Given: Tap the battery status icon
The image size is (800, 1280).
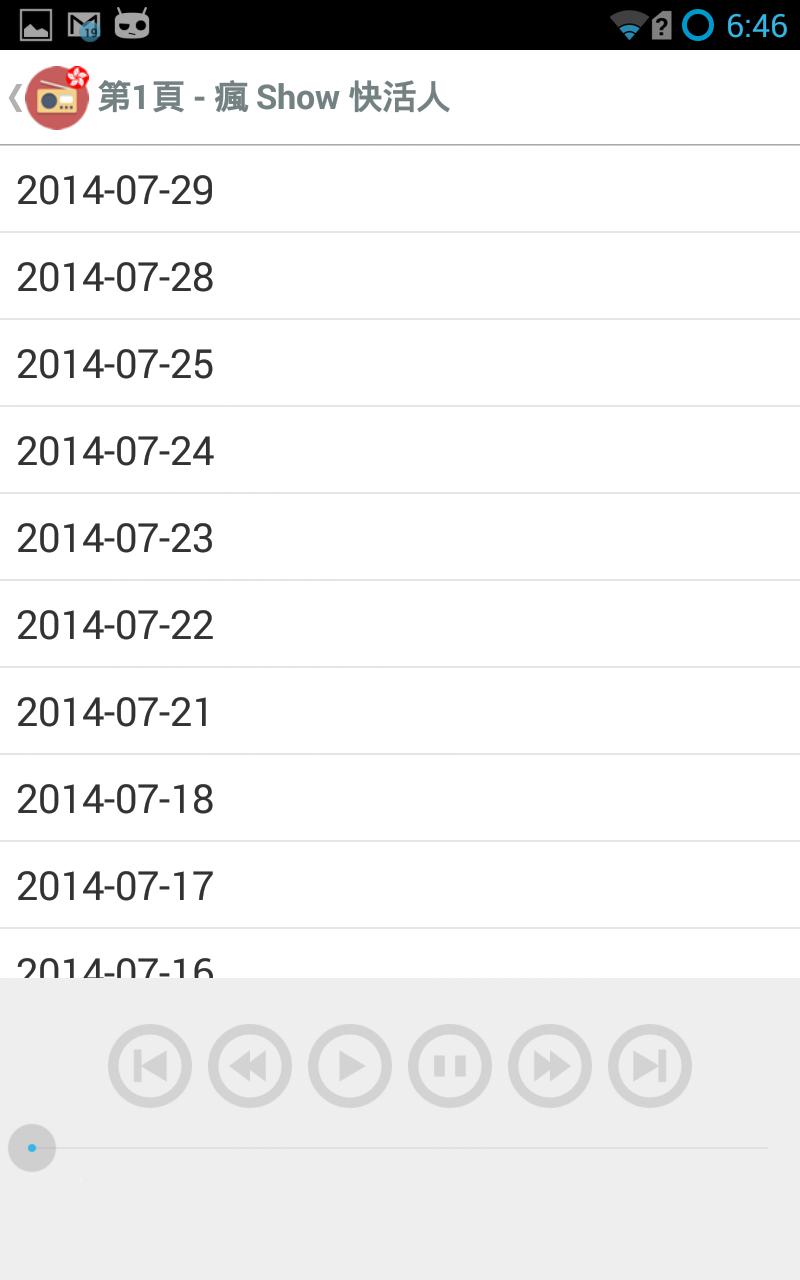Looking at the screenshot, I should [663, 25].
